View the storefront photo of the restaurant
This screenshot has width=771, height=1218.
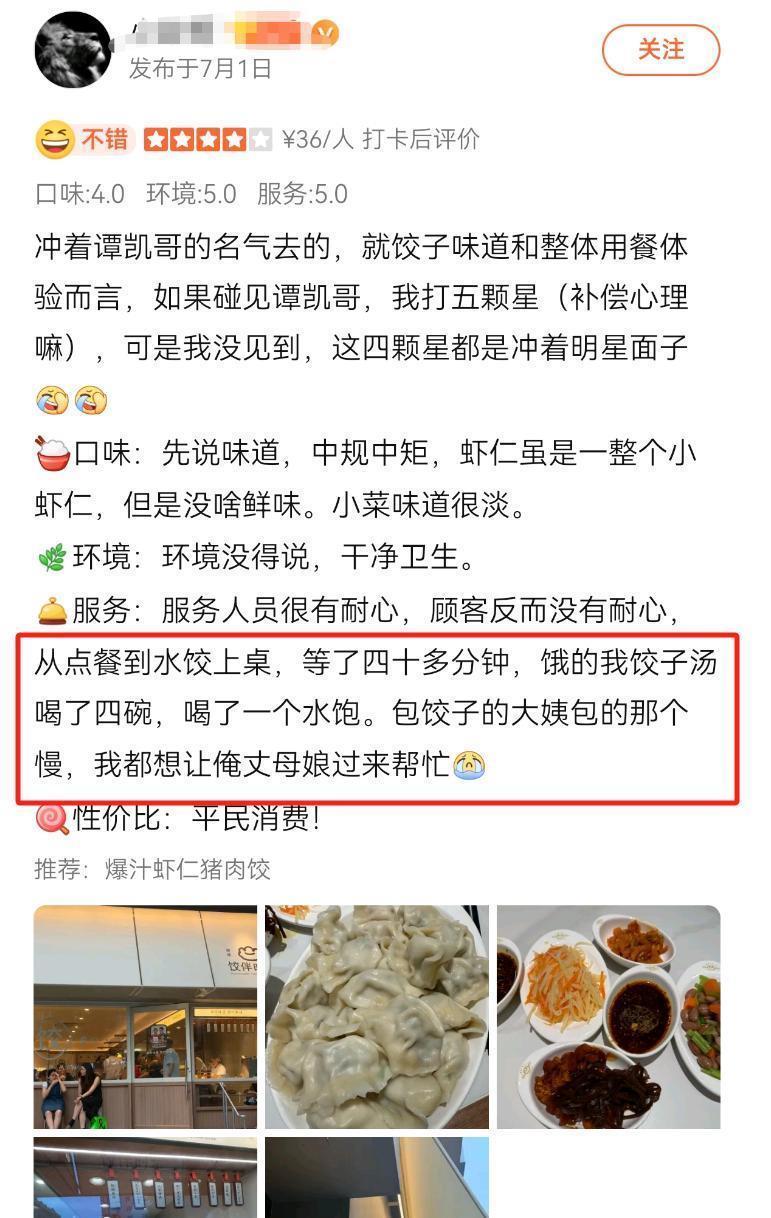[145, 1017]
